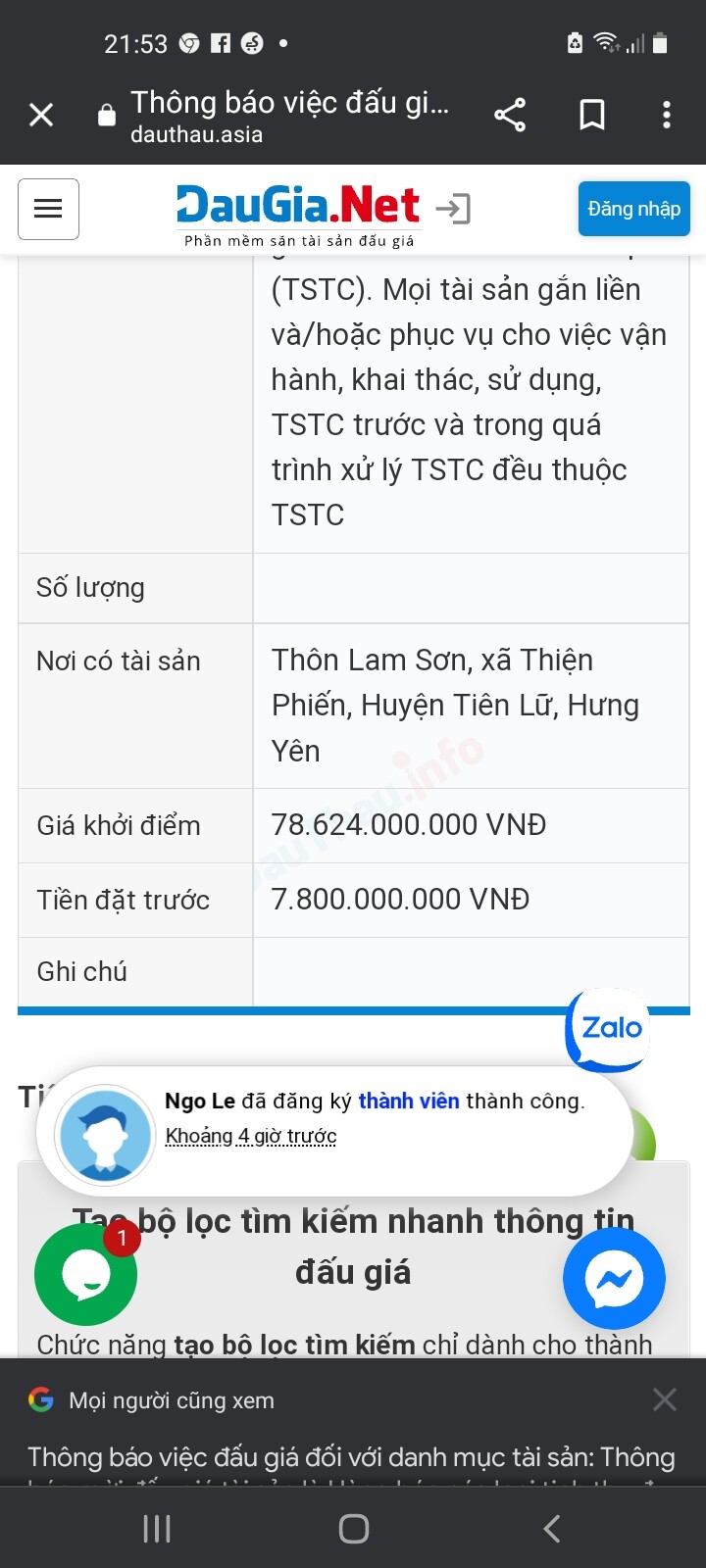
Task: Open the green live chat widget
Action: click(86, 1274)
